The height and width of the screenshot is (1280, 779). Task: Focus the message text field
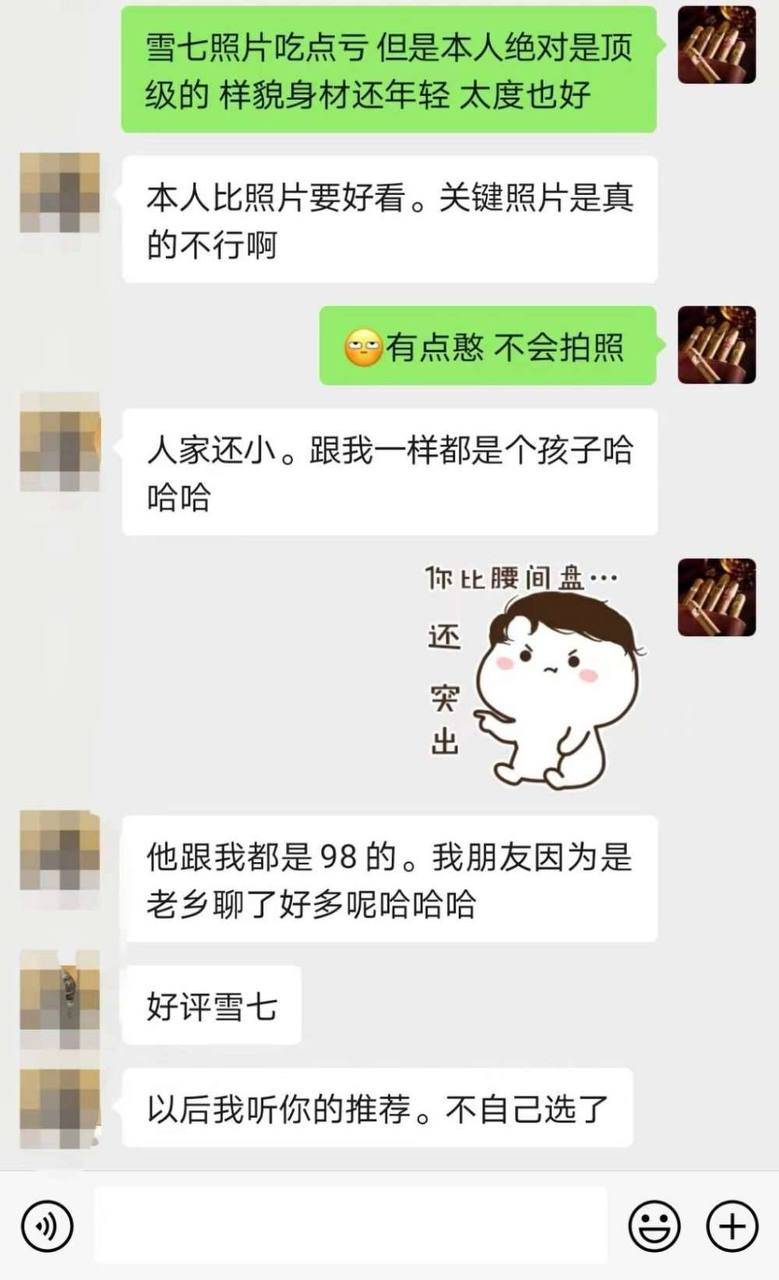[350, 1226]
